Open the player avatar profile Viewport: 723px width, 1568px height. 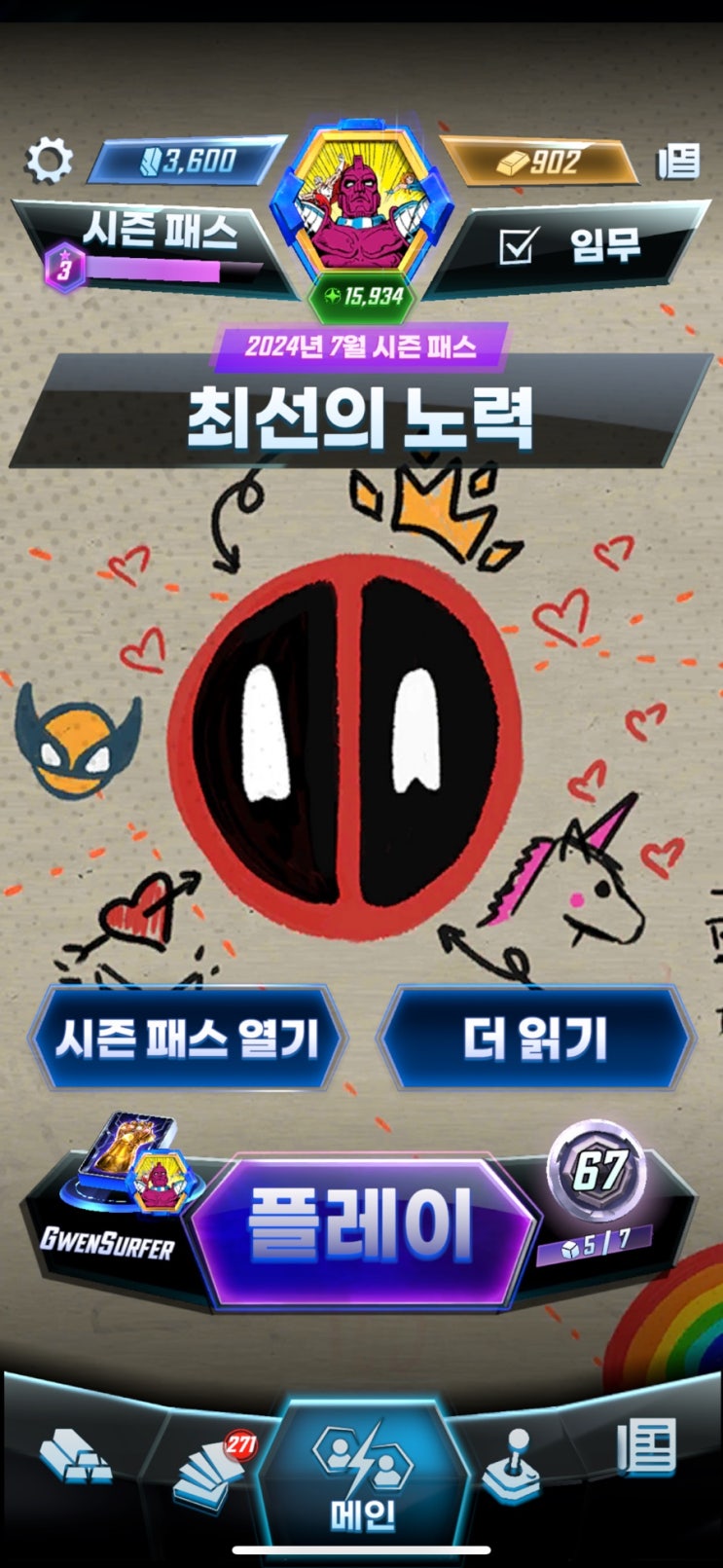point(360,204)
